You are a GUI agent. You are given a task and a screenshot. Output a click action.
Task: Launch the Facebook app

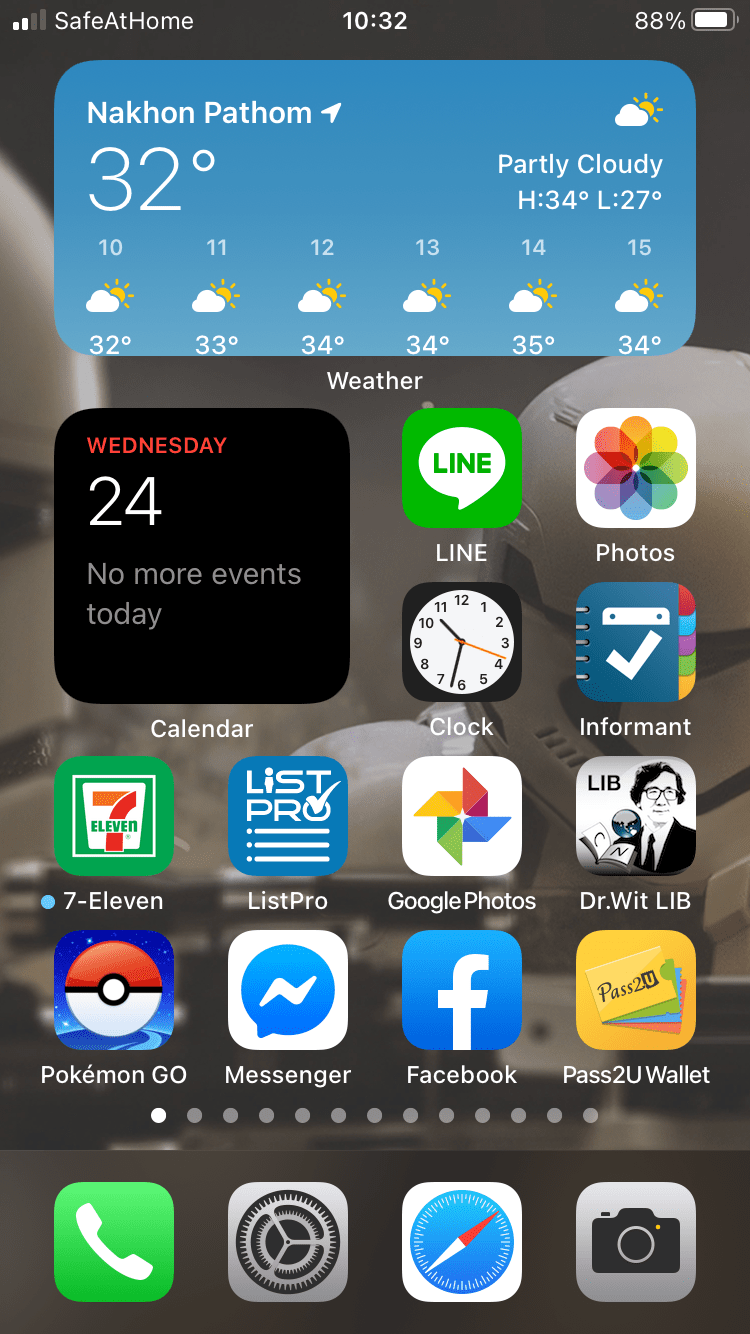coord(461,990)
